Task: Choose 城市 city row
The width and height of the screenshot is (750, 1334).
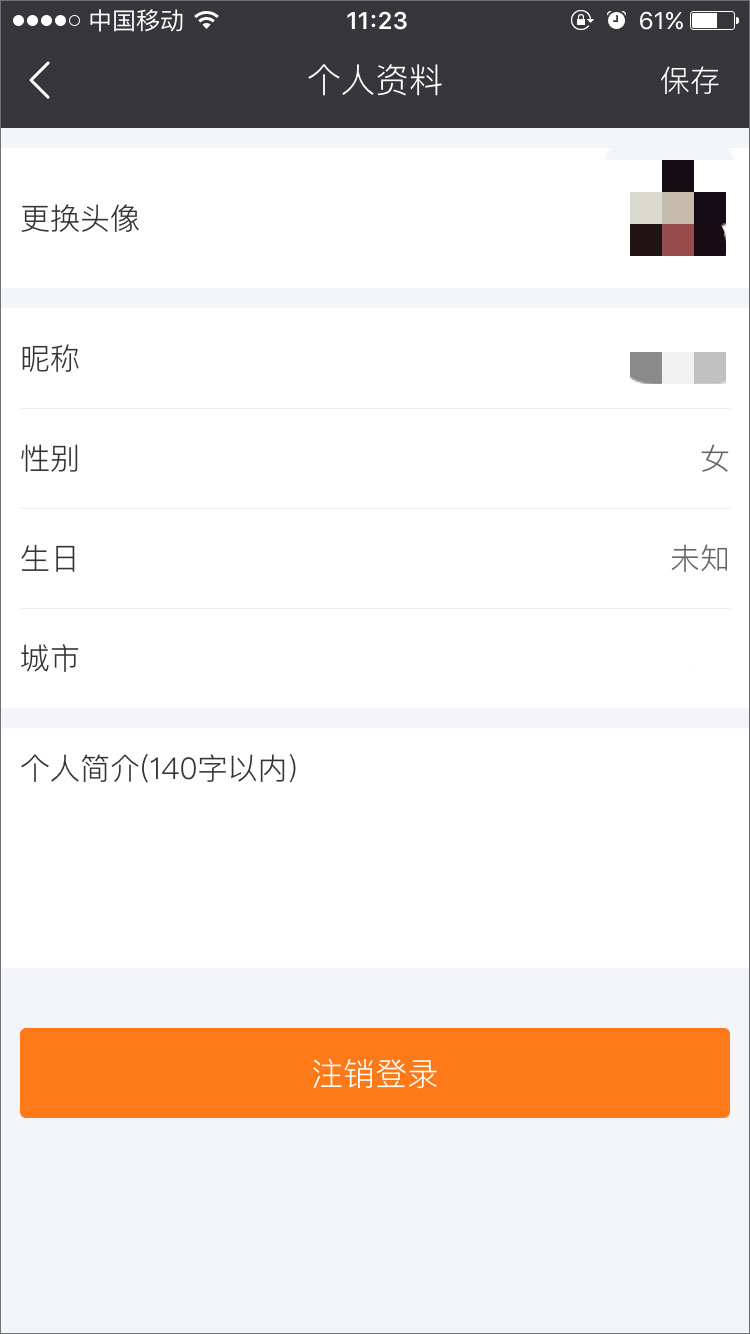Action: click(x=375, y=659)
